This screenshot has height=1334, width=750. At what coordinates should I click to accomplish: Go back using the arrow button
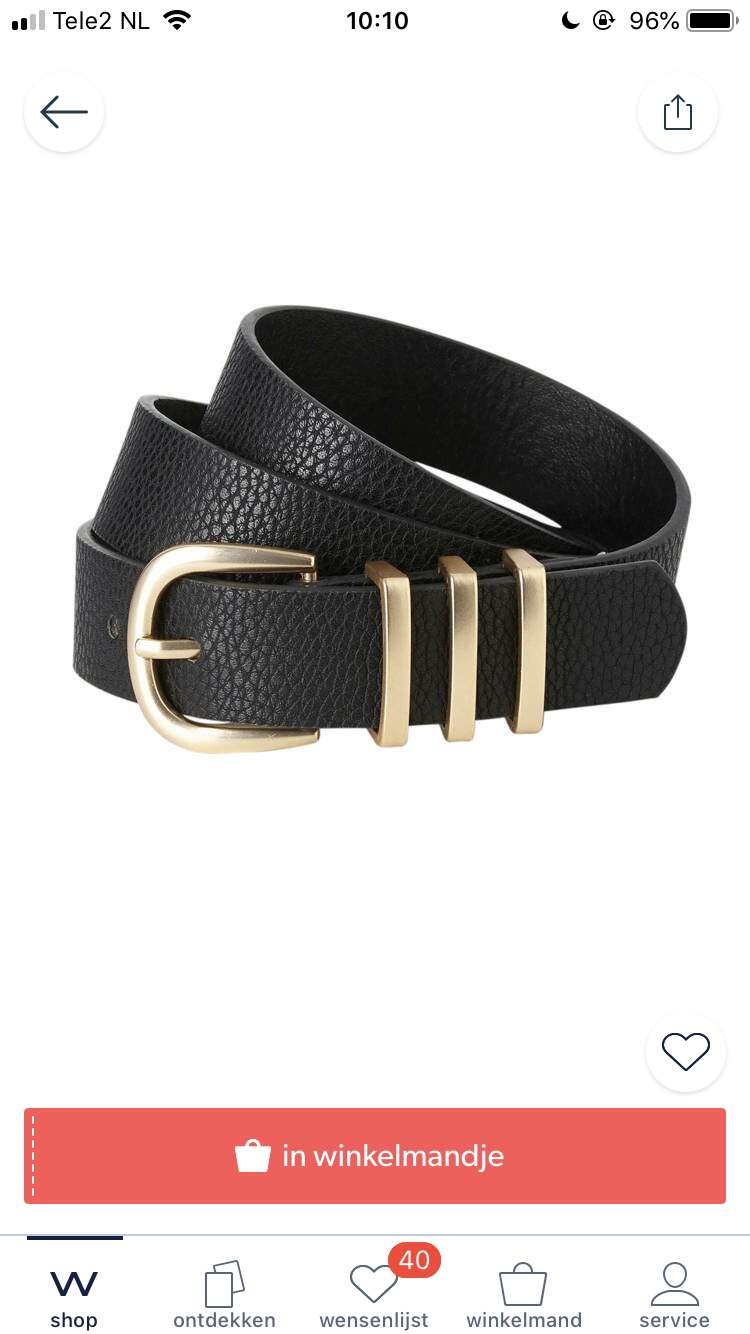coord(64,112)
